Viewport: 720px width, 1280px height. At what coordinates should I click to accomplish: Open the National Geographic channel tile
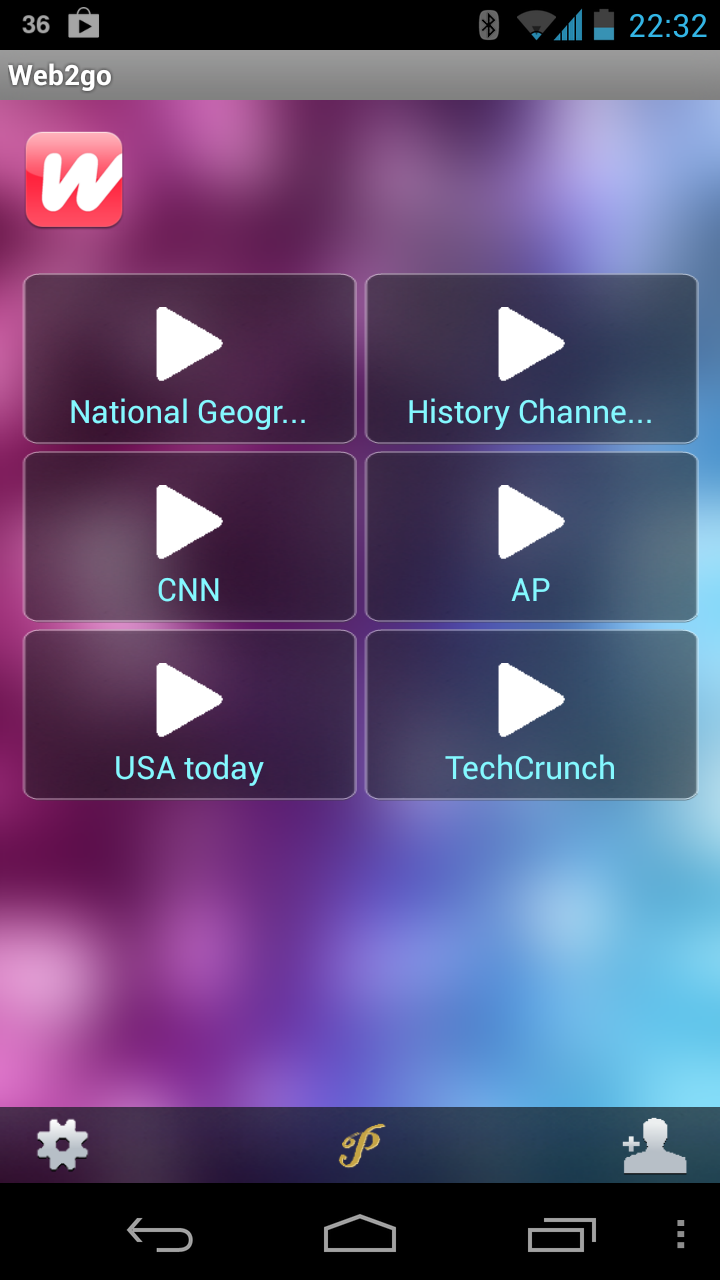189,358
